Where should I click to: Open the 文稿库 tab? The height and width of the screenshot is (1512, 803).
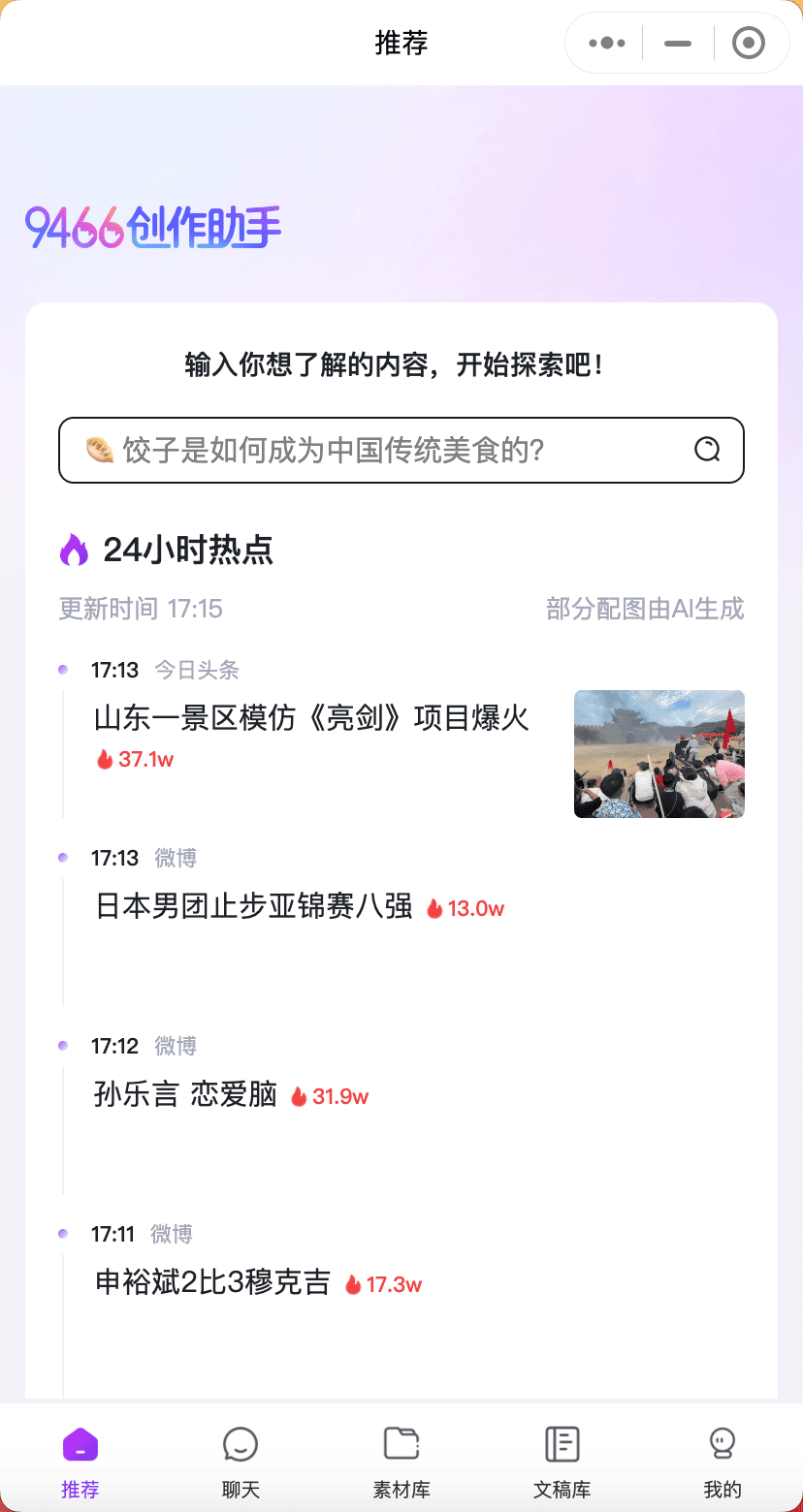[x=562, y=1462]
